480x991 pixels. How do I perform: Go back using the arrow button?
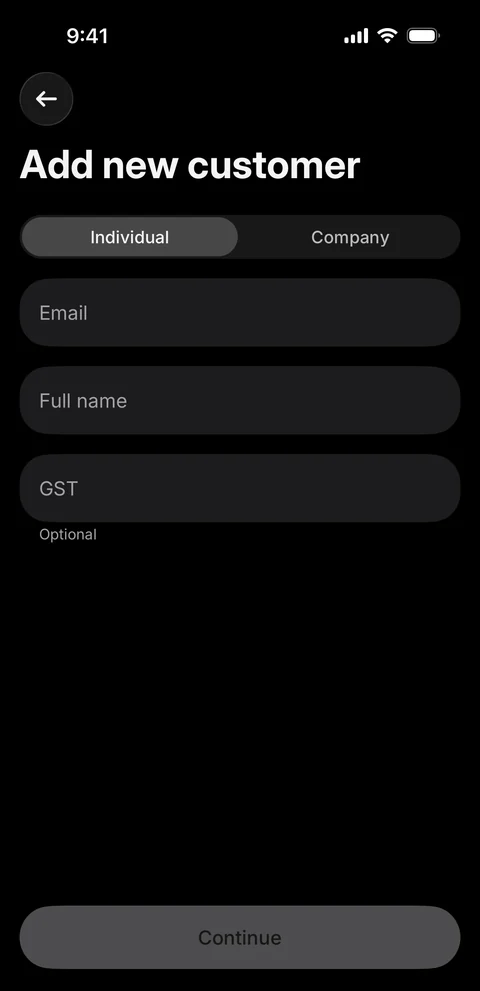coord(46,99)
